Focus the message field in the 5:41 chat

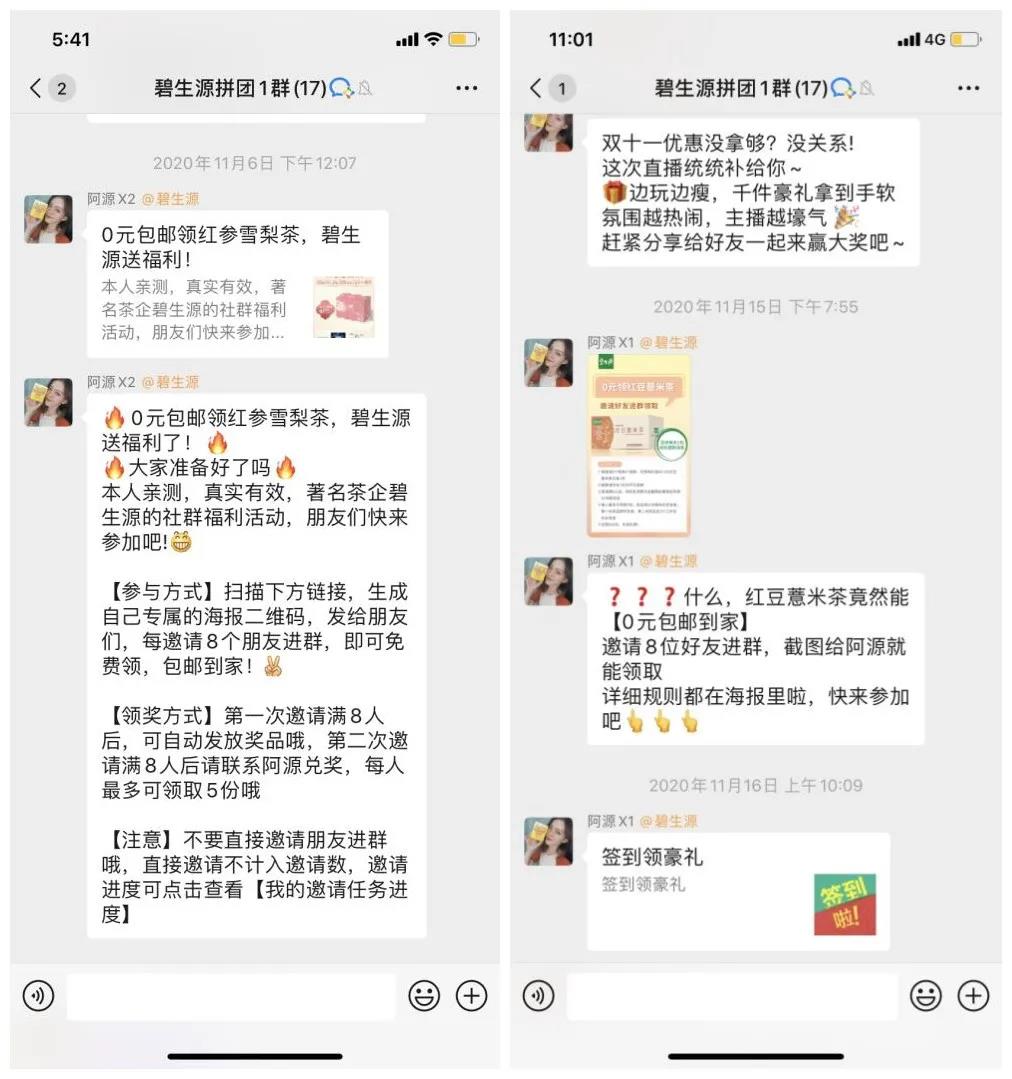[230, 996]
